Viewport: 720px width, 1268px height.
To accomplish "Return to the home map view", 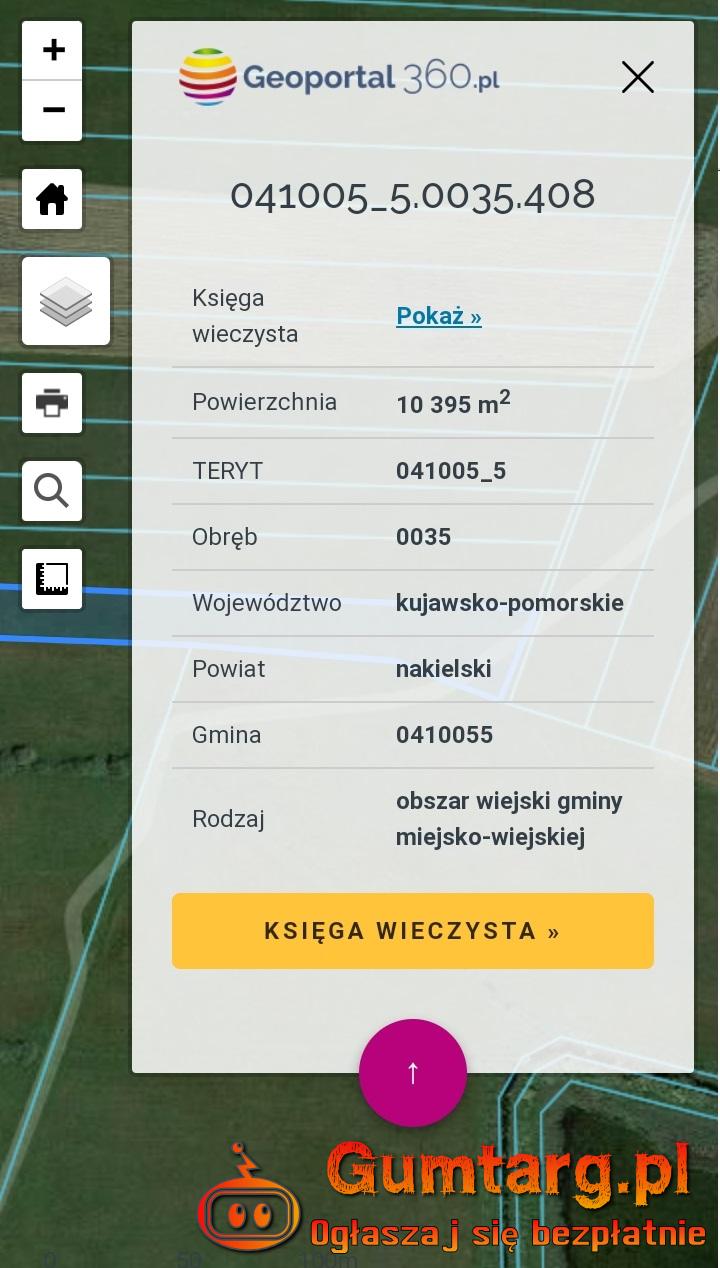I will click(x=52, y=199).
